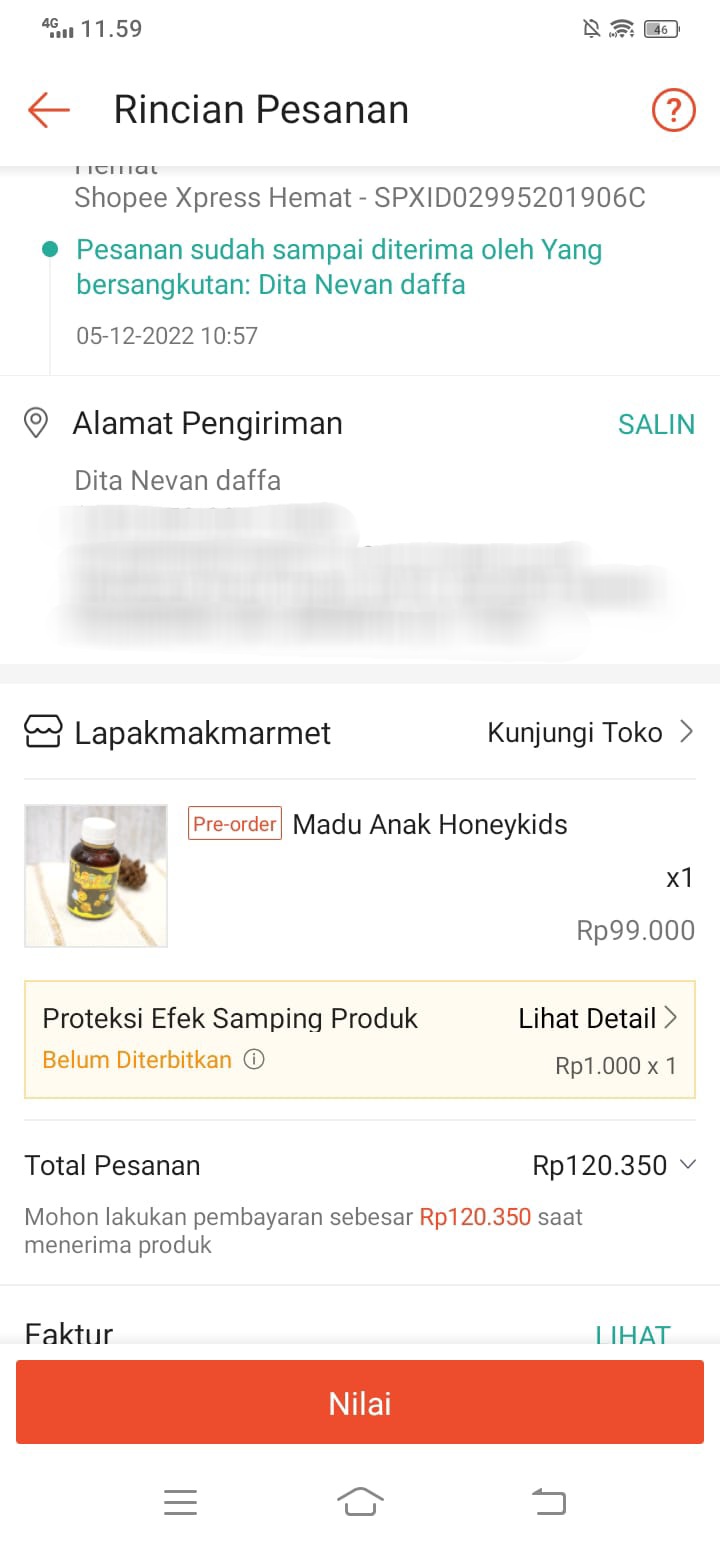
Task: Rate the order with Nilai button
Action: click(x=360, y=1403)
